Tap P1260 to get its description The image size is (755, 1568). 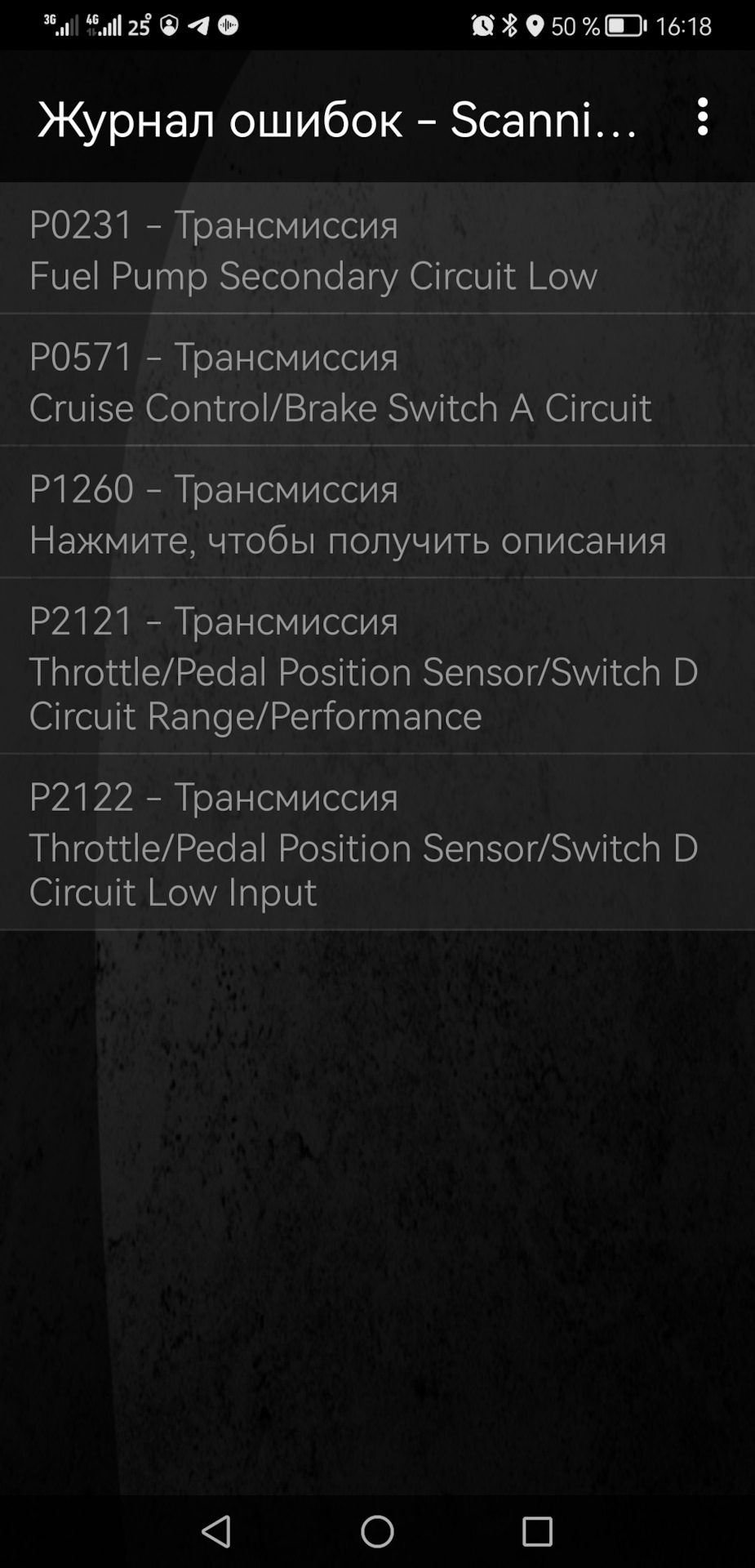pos(375,514)
